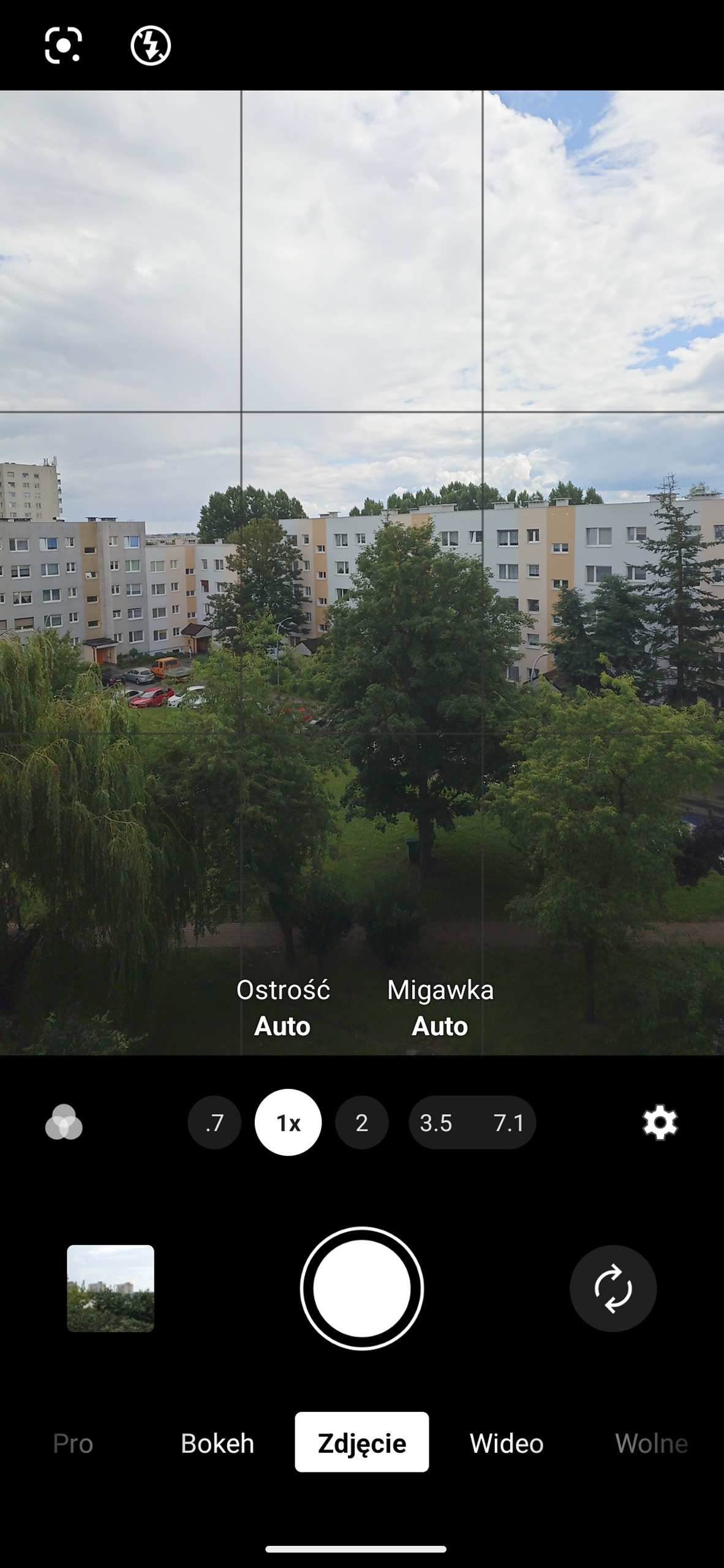The image size is (724, 1568).
Task: Switch to 2x zoom
Action: (x=361, y=1123)
